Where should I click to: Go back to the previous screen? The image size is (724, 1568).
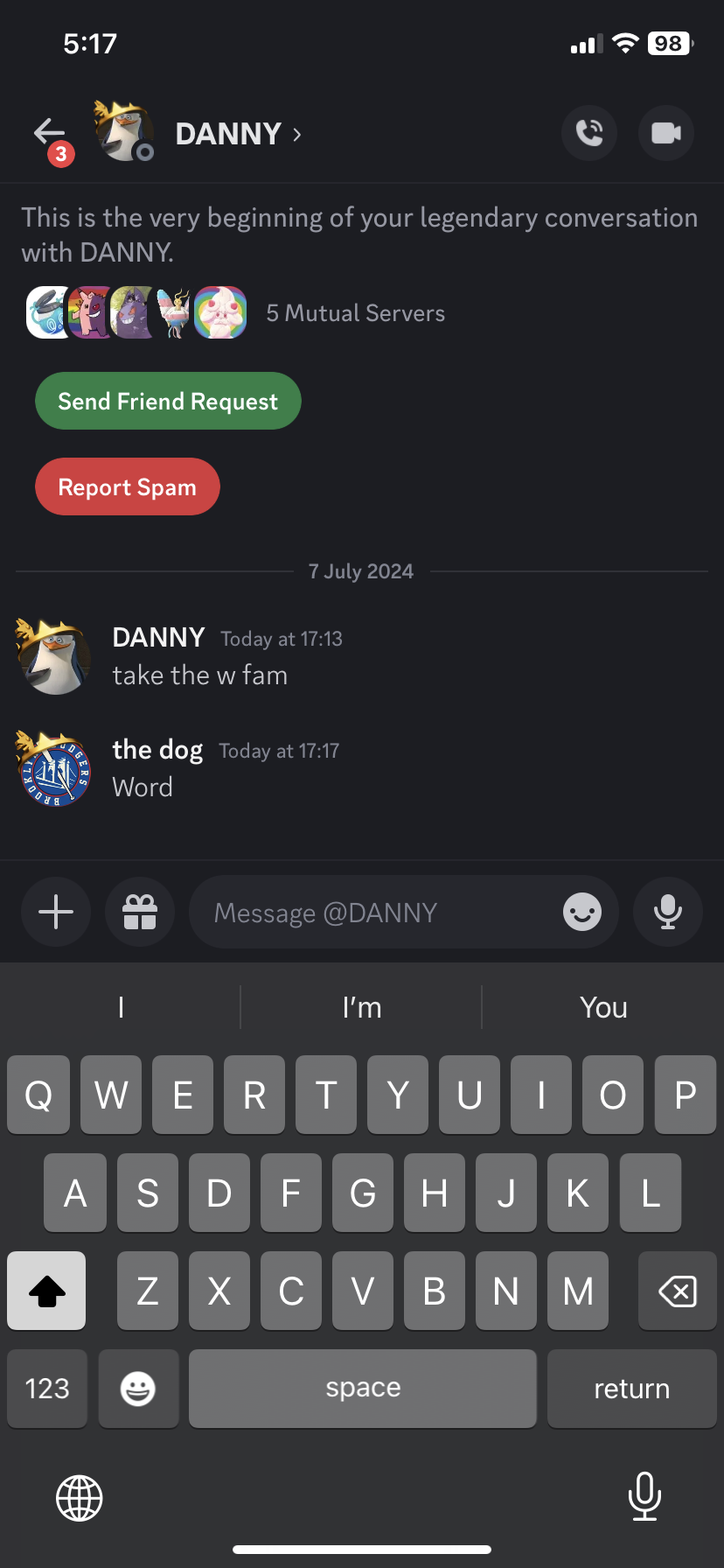click(x=50, y=133)
